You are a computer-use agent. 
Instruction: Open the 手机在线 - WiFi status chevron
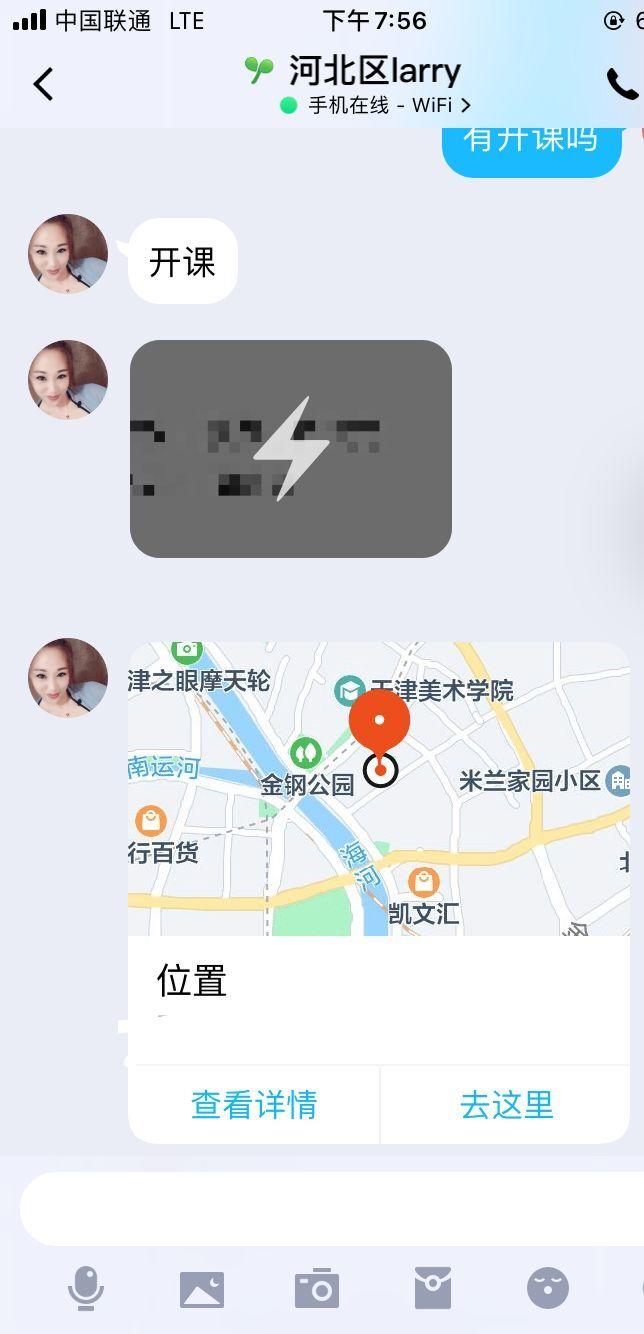tap(466, 105)
